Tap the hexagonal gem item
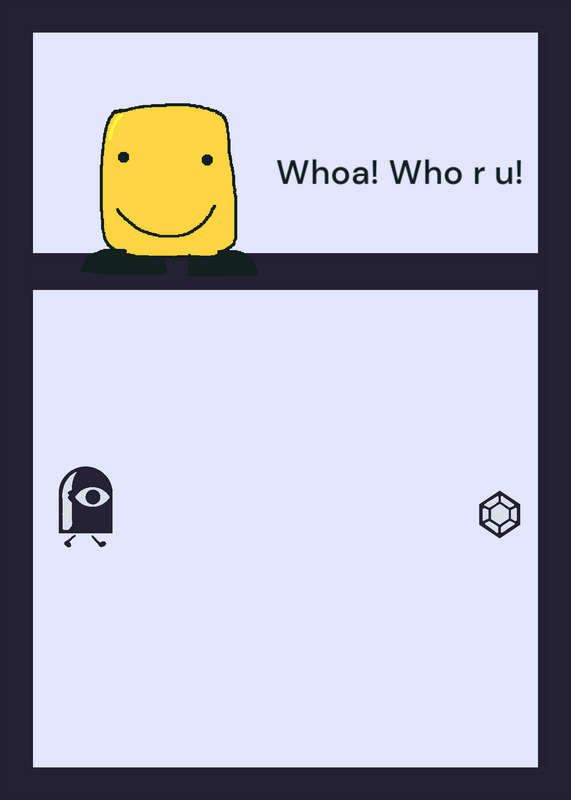 pos(500,514)
